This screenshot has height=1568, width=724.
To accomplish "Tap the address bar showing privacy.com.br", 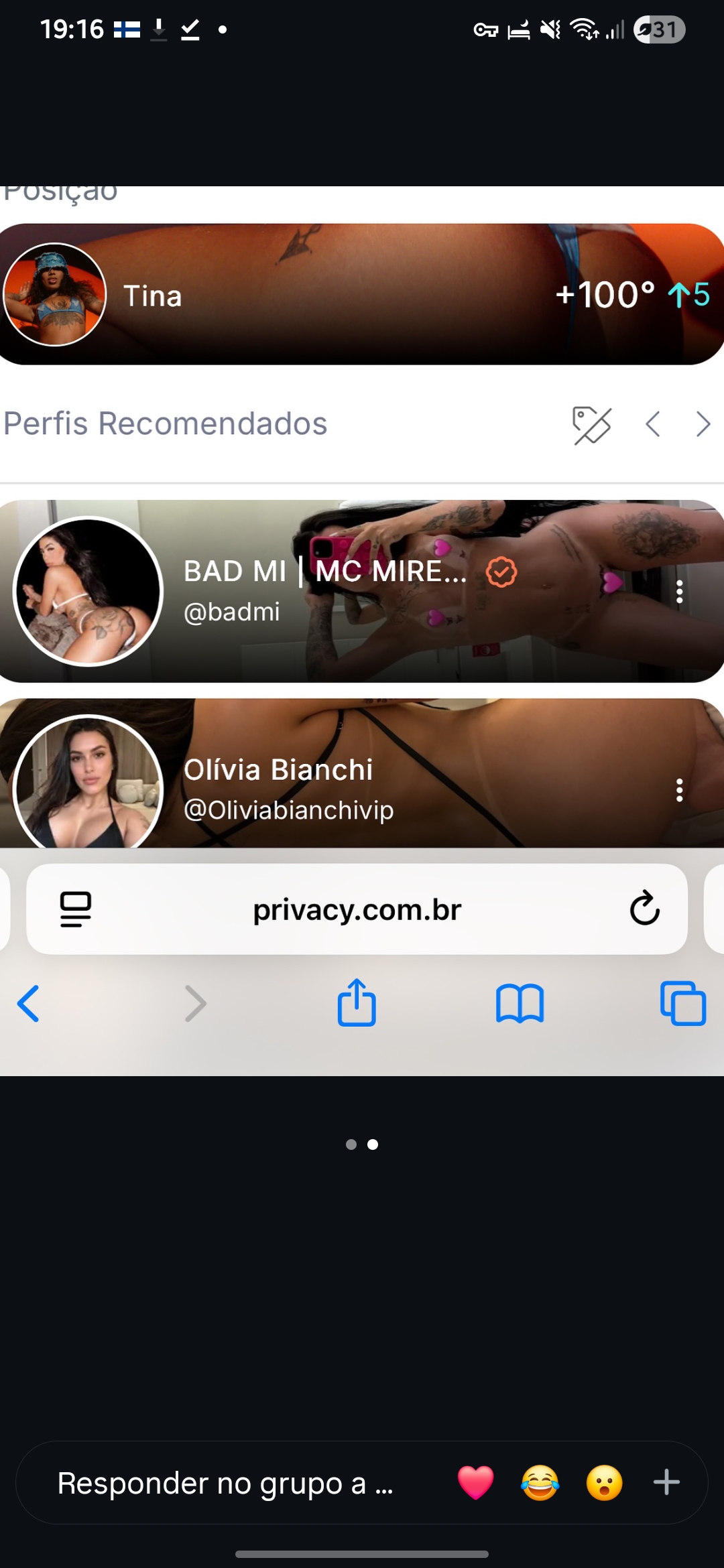I will tap(356, 909).
